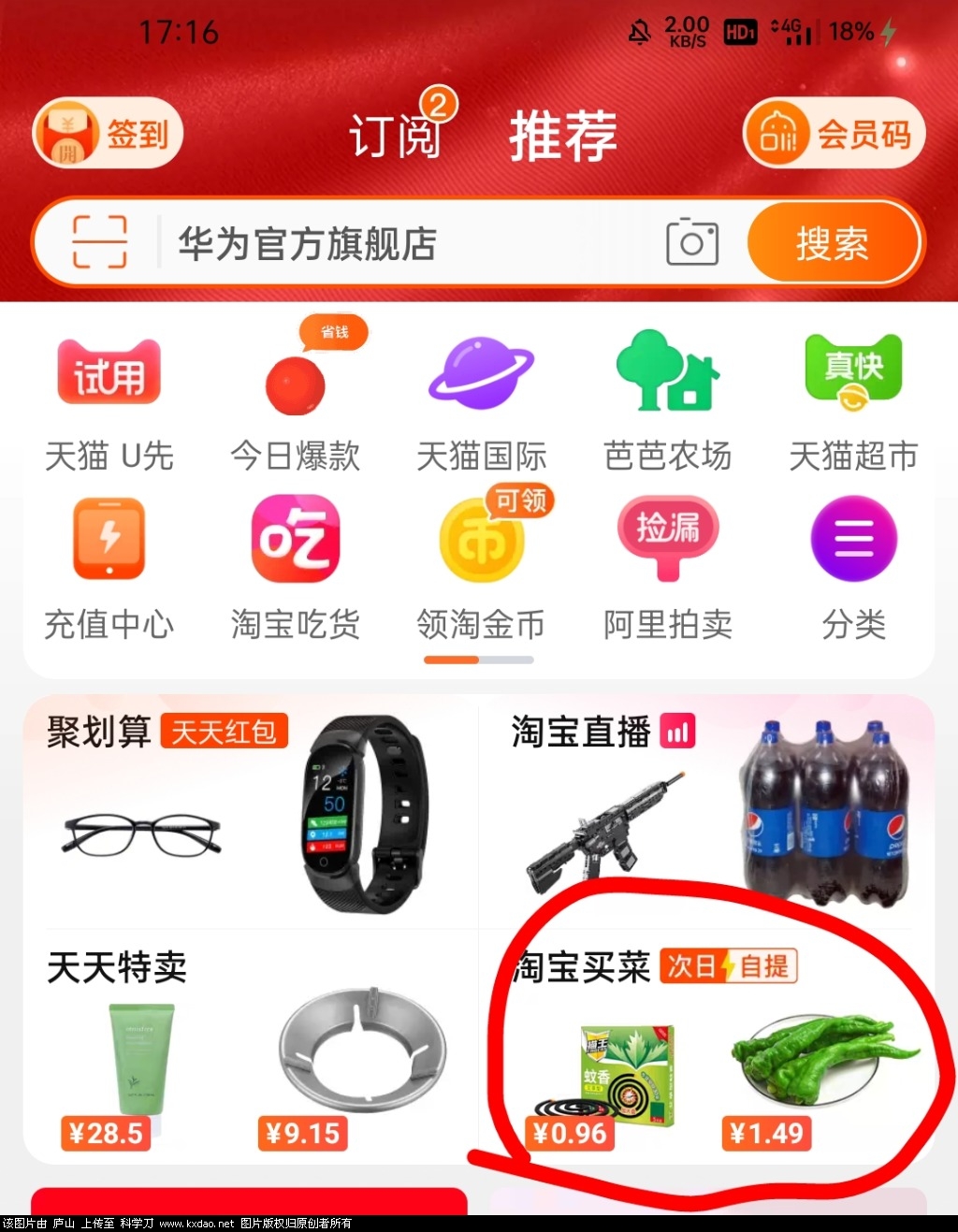Open the 会员码 member code
The width and height of the screenshot is (958, 1232).
(834, 134)
